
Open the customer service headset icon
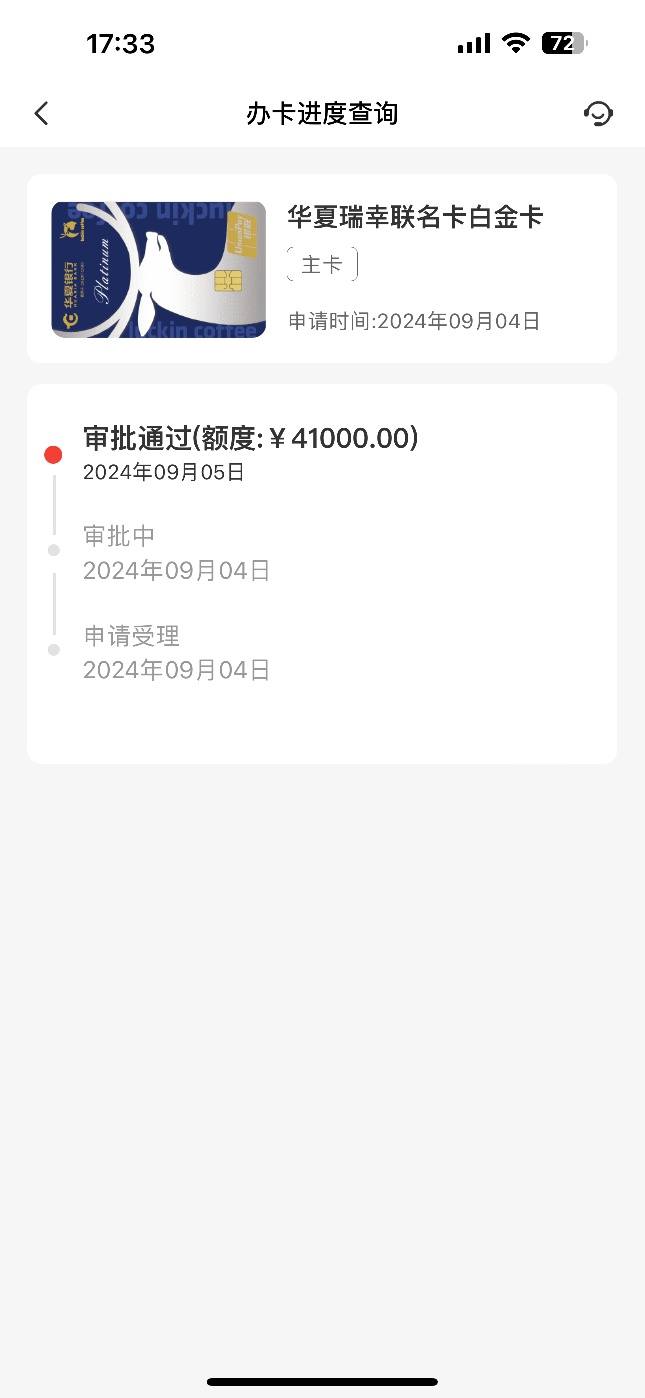(598, 113)
